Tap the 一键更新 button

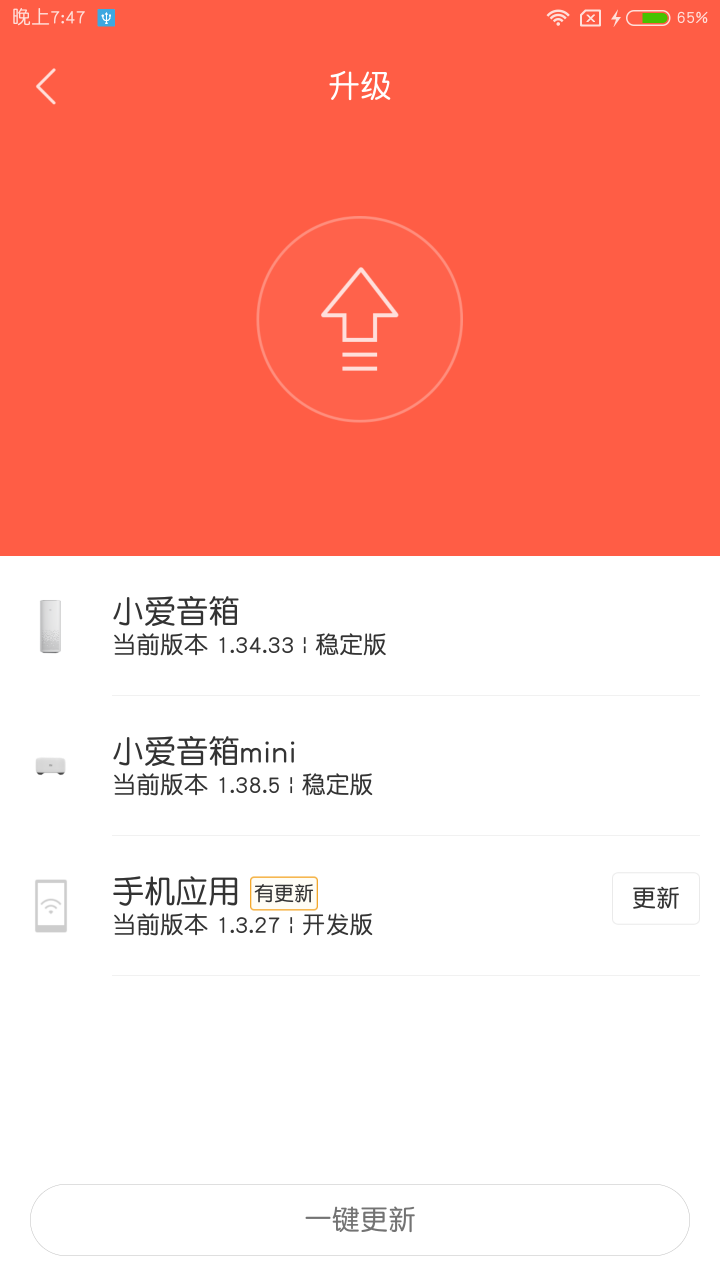pos(360,1220)
